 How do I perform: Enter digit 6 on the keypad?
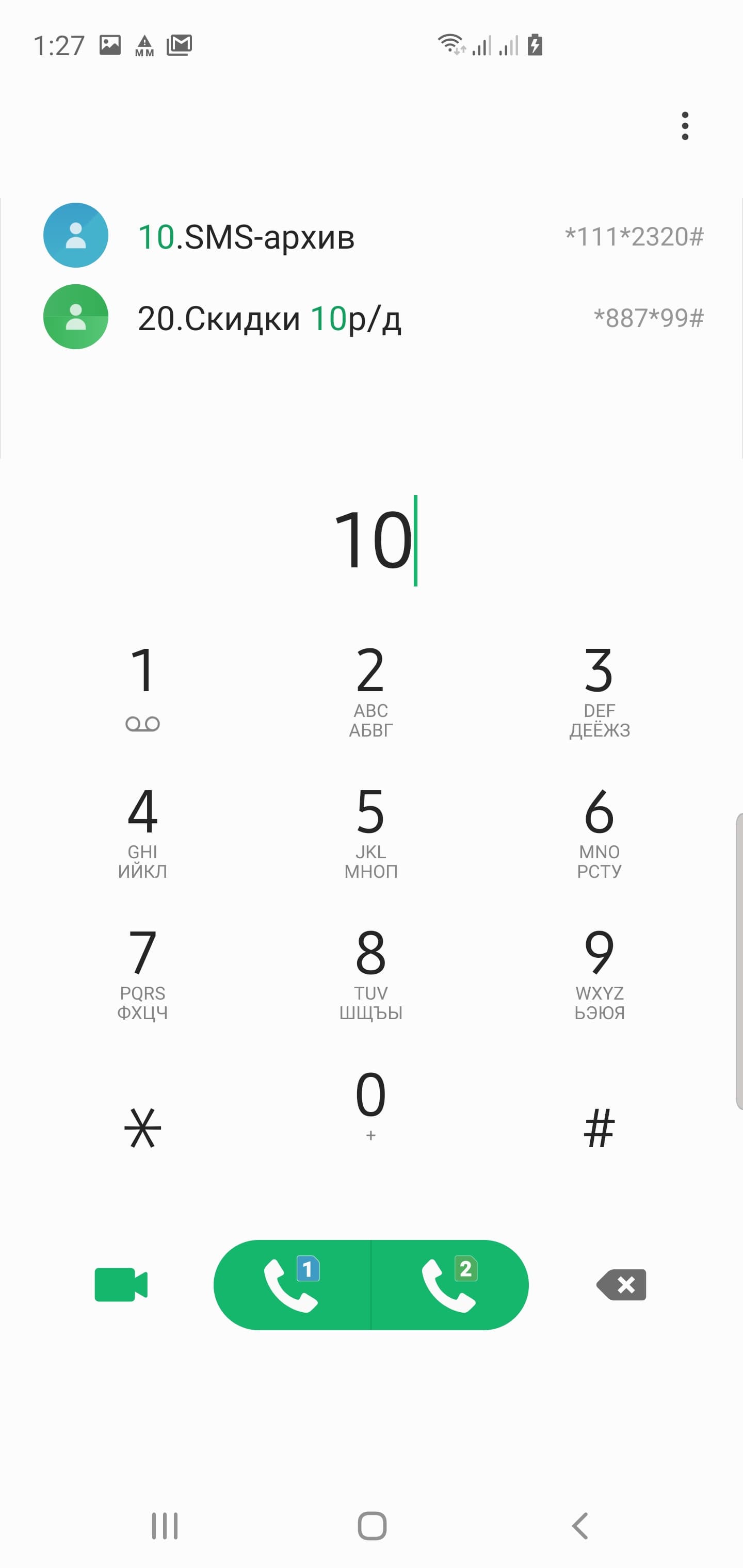(x=599, y=829)
